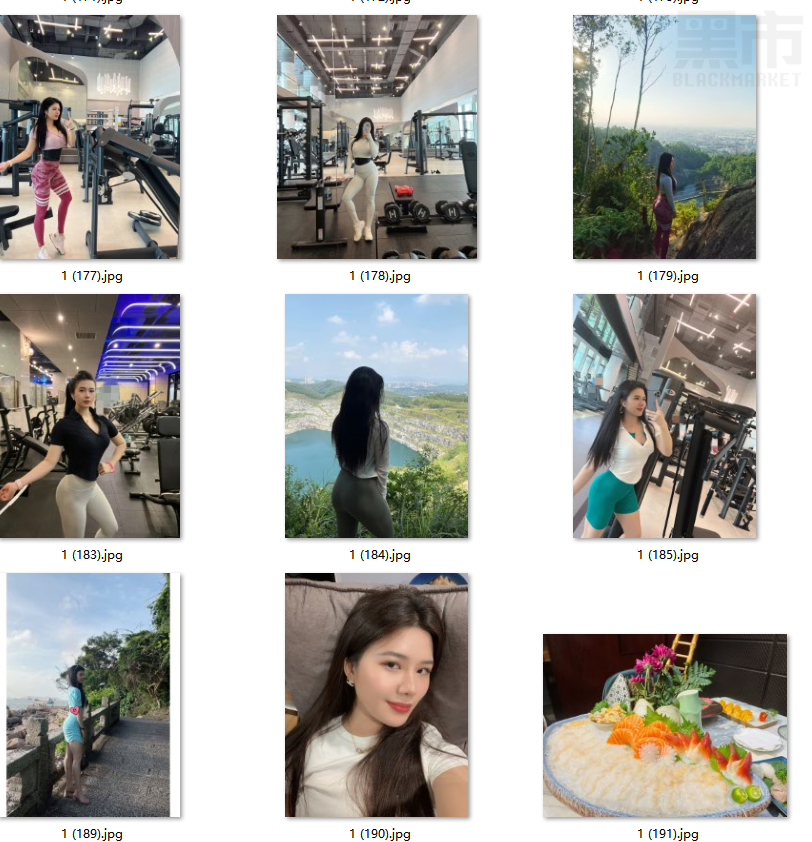Open the food photo 1 (191).jpg
812x842 pixels.
pos(665,725)
